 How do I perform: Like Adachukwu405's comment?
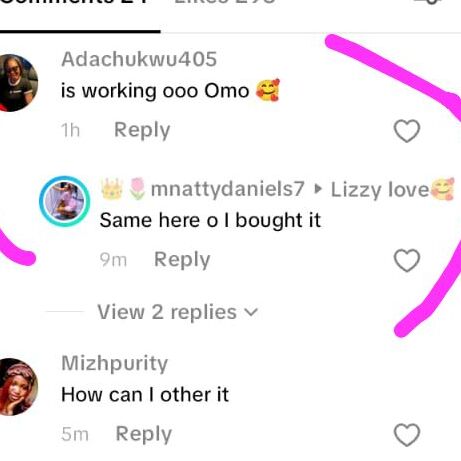click(407, 131)
